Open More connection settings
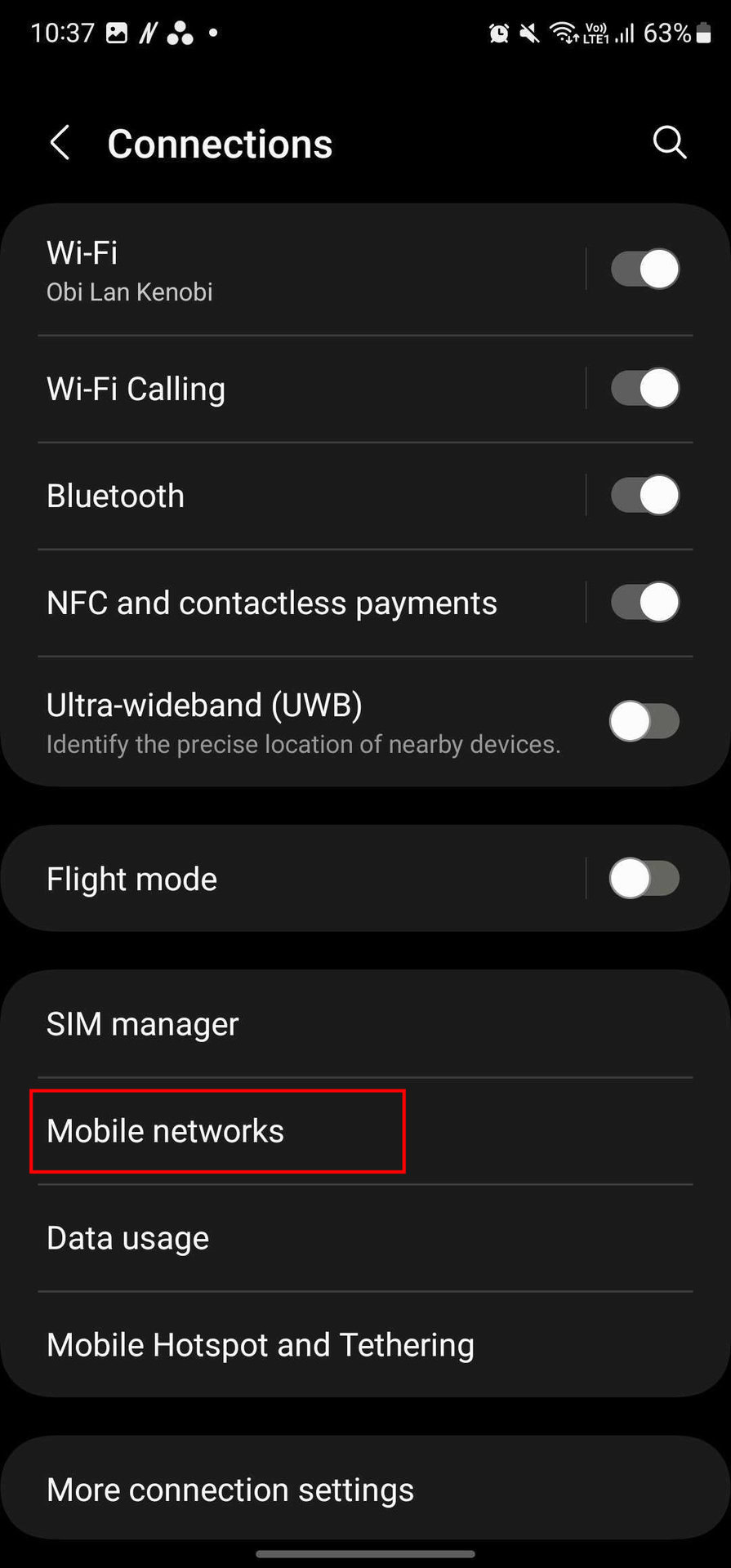This screenshot has width=731, height=1568. pos(364,1490)
